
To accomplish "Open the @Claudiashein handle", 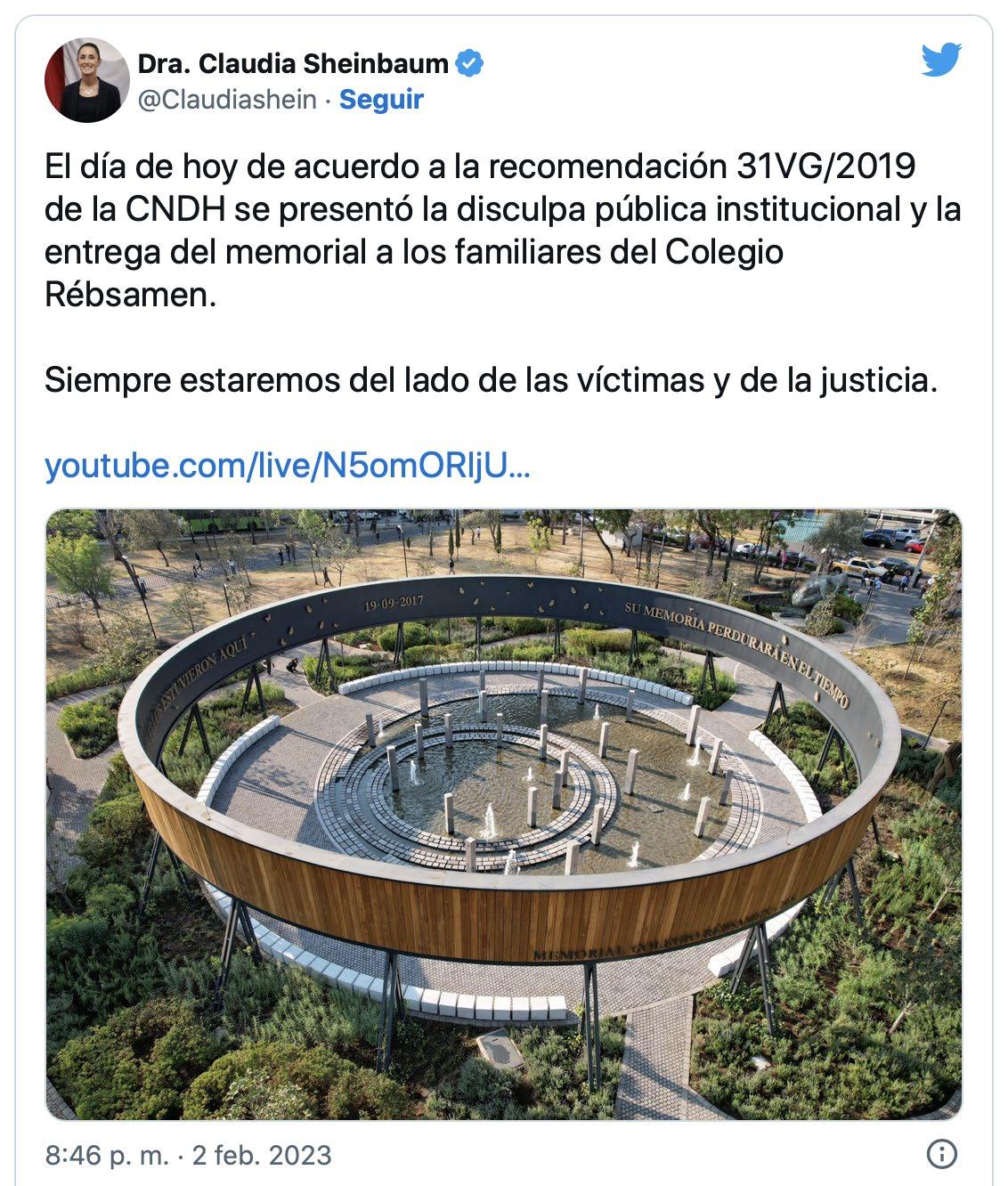I will click(x=227, y=99).
